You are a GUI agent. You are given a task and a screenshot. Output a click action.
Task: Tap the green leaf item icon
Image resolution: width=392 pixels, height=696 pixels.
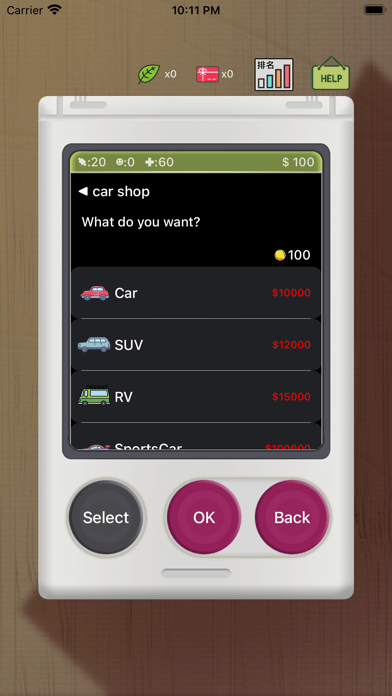point(148,74)
